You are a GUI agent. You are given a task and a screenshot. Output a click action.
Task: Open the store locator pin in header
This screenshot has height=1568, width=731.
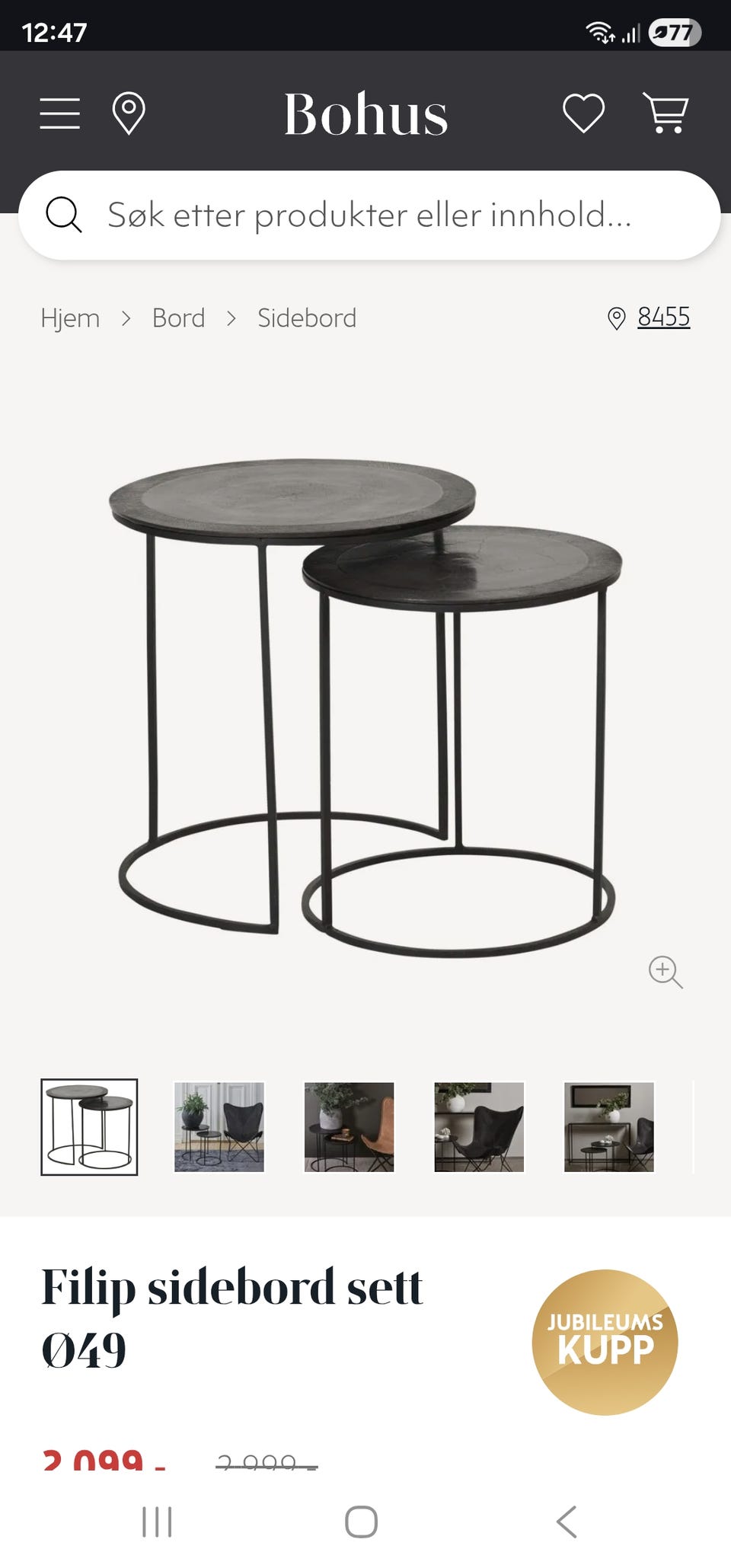pyautogui.click(x=129, y=113)
